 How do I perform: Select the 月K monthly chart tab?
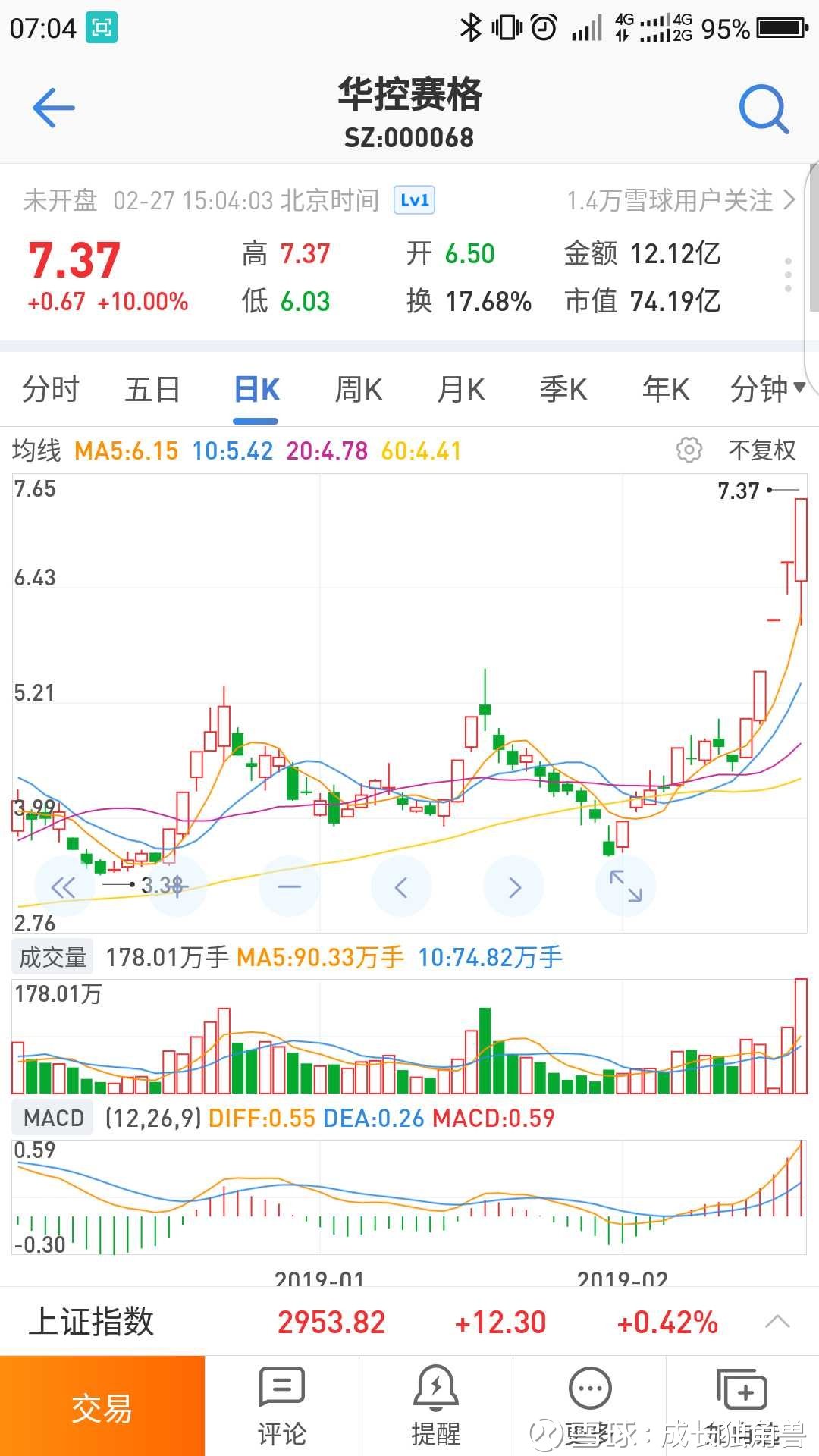pos(460,390)
